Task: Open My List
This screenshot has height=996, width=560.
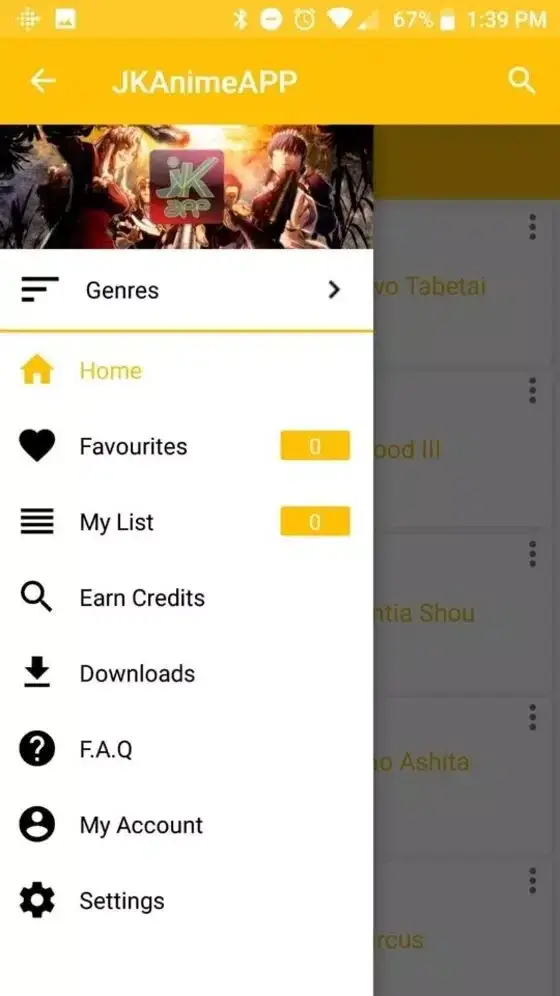Action: pyautogui.click(x=186, y=522)
